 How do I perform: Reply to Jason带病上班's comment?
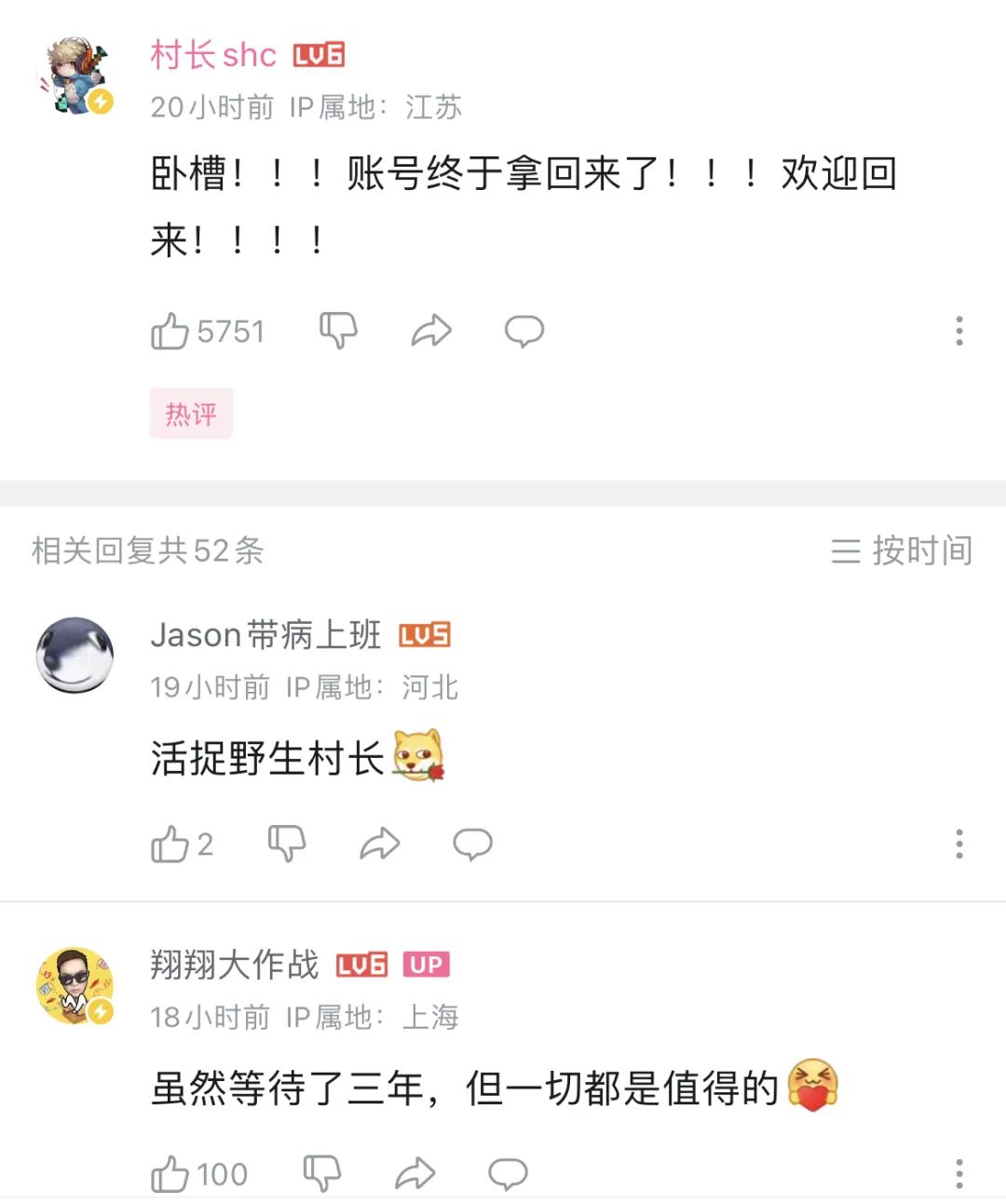coord(472,845)
